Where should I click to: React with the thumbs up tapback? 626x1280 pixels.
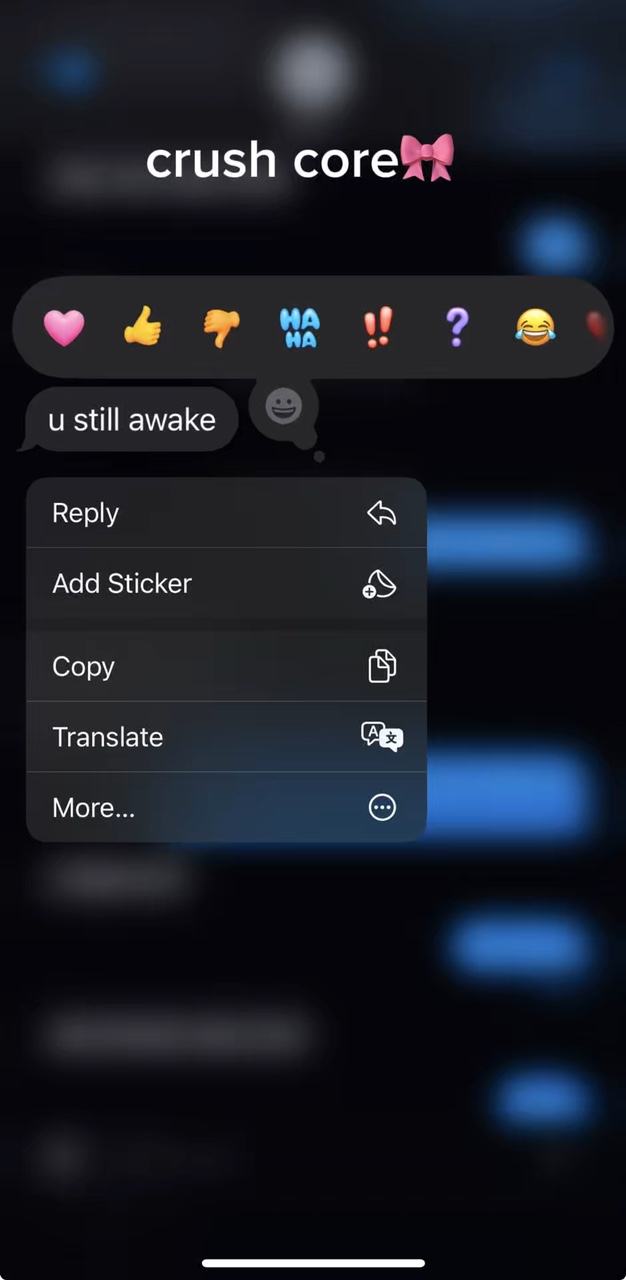142,327
